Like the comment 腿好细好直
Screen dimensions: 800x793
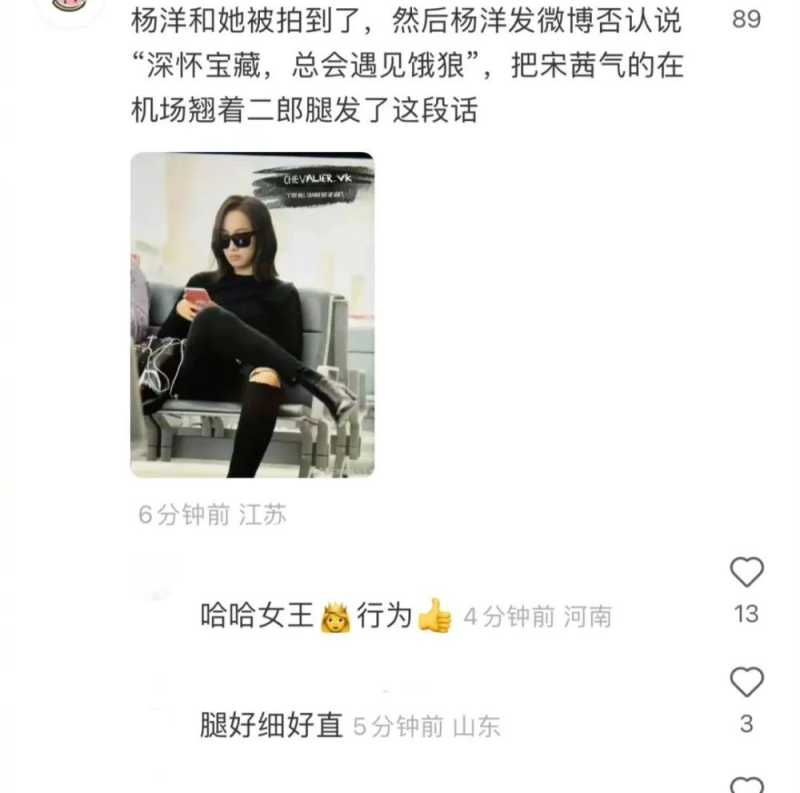point(746,682)
